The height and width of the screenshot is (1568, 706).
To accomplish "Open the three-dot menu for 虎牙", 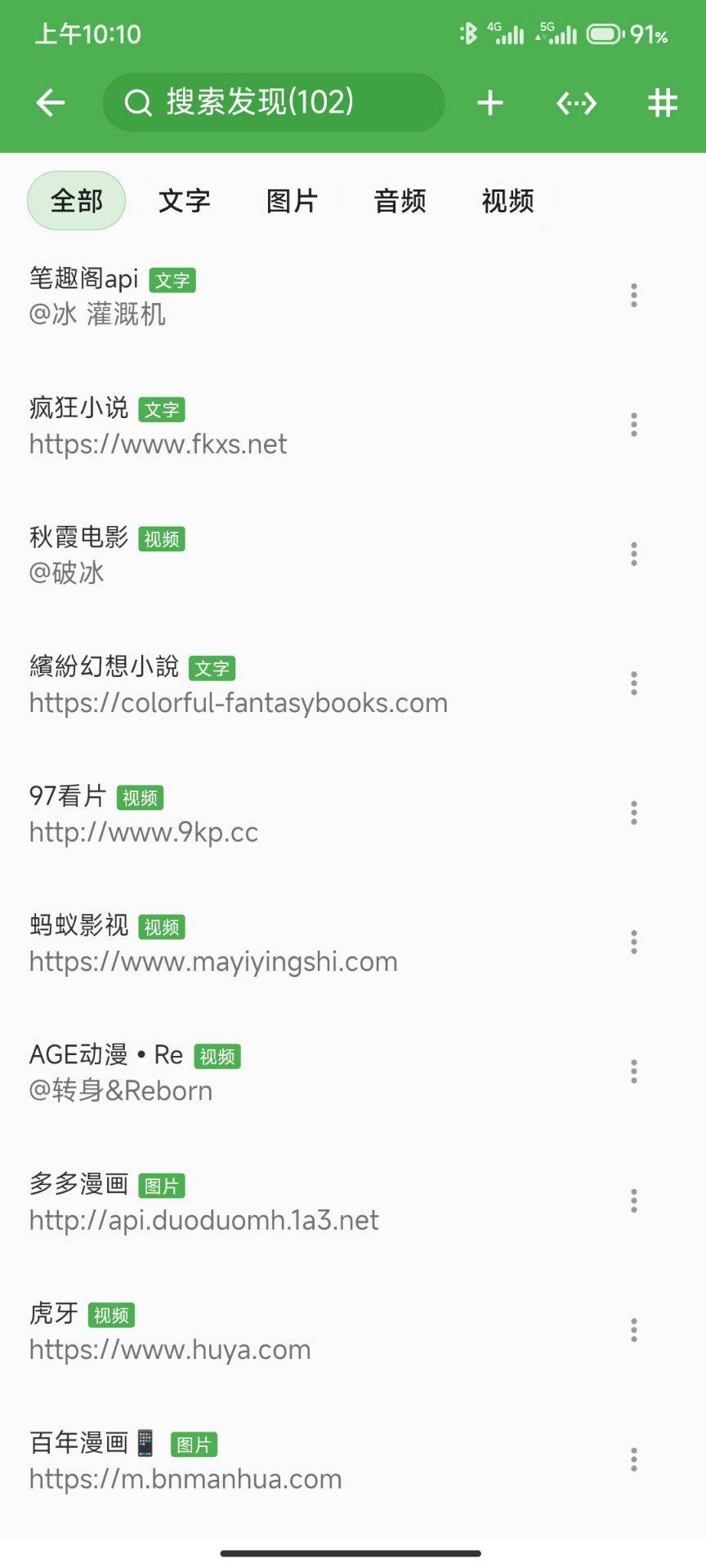I will click(633, 1330).
